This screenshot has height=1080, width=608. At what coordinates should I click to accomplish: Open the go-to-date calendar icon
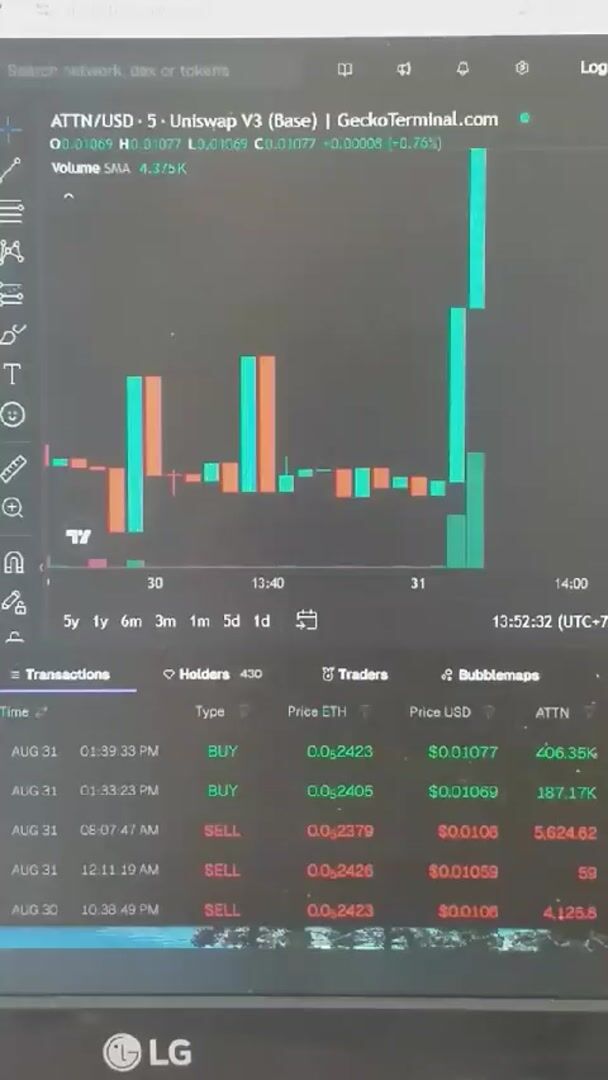click(x=306, y=620)
